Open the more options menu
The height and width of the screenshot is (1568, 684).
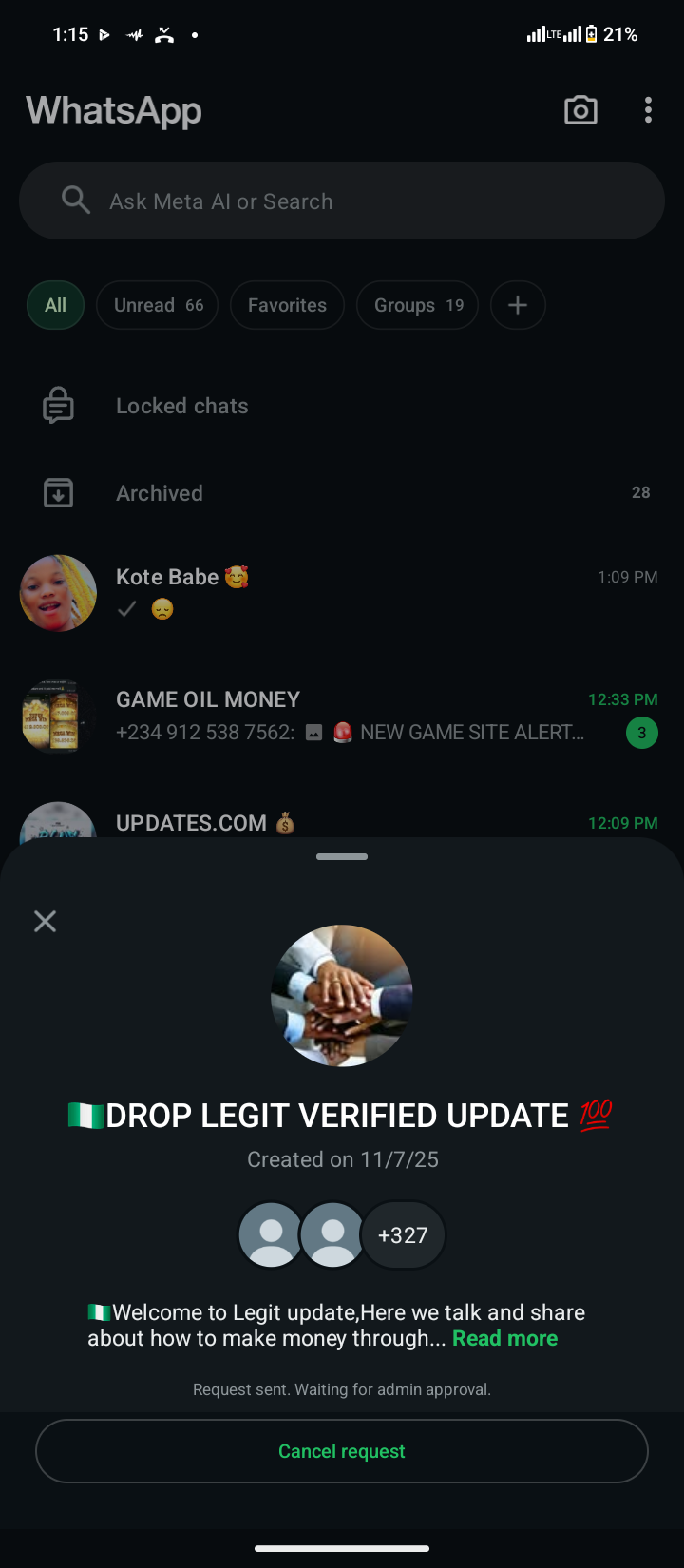(x=648, y=110)
